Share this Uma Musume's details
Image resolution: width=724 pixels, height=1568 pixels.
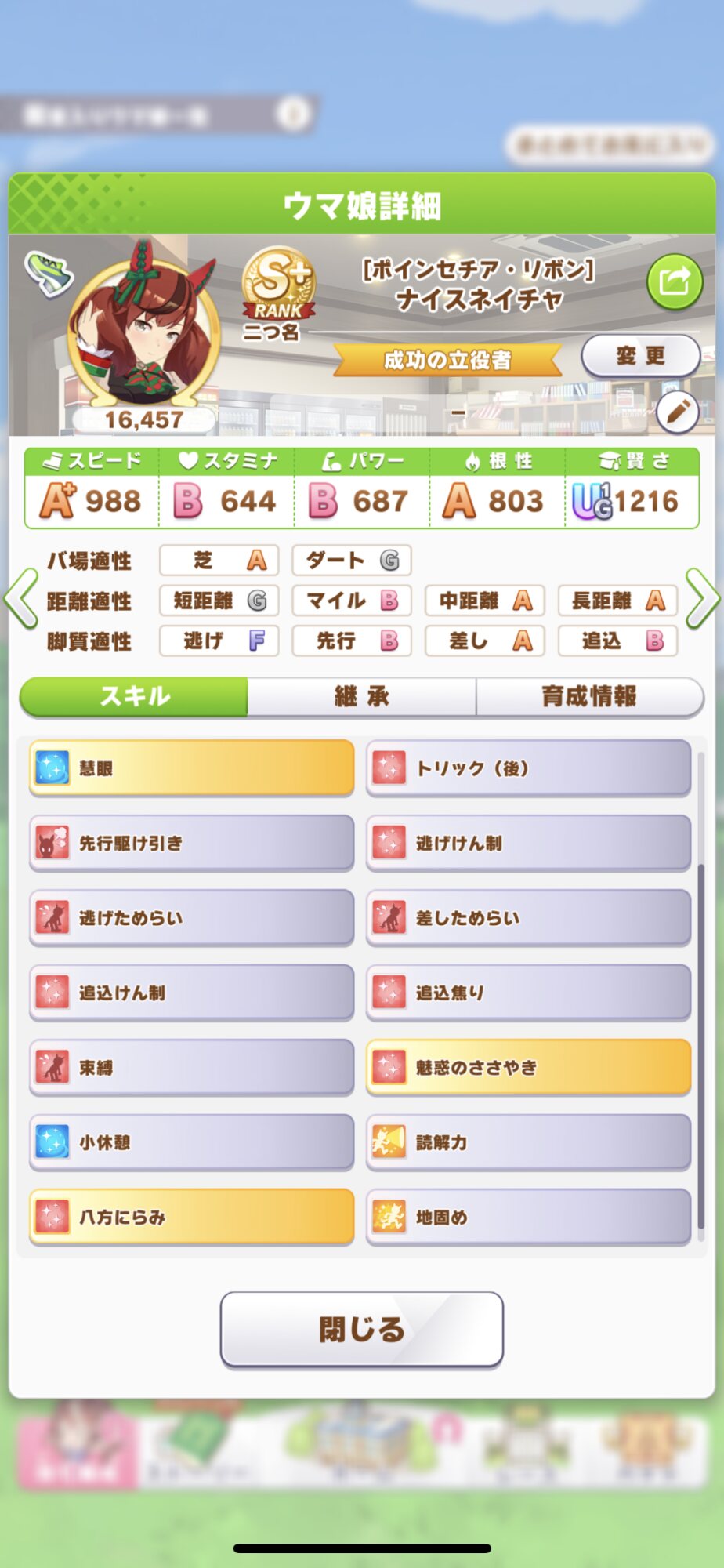coord(674,281)
